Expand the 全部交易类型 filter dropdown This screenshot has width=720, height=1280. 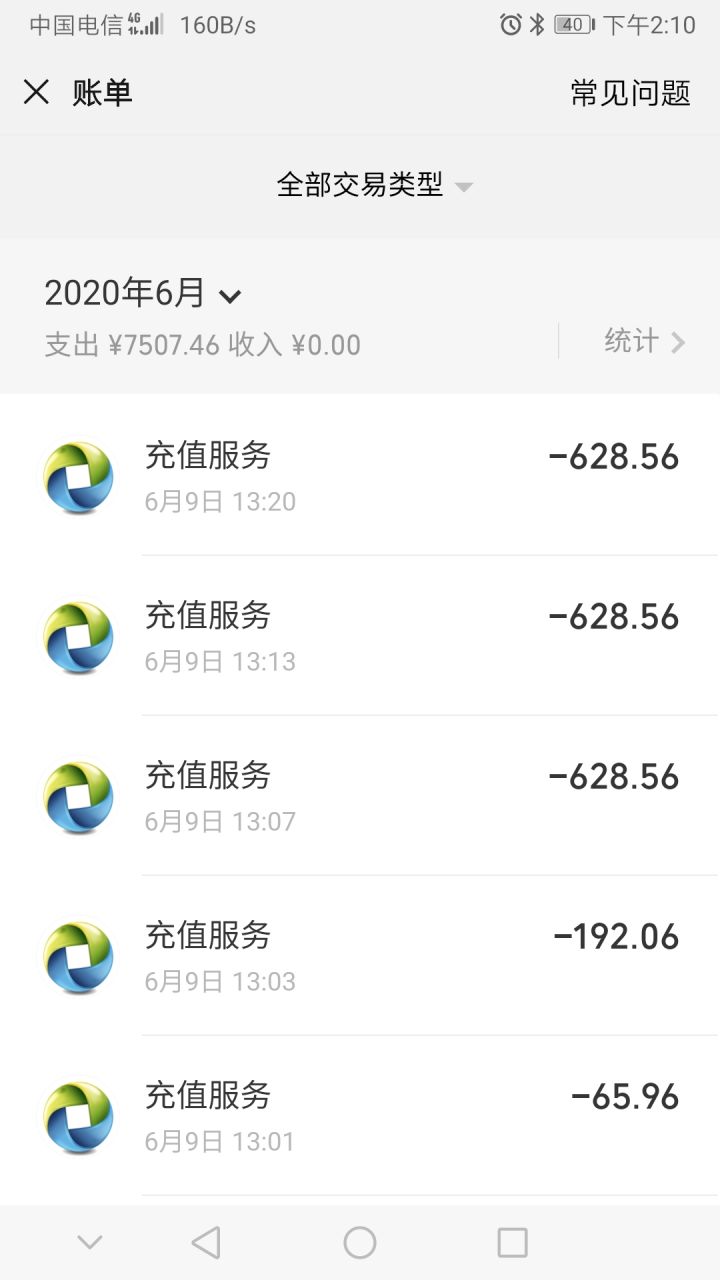point(374,185)
